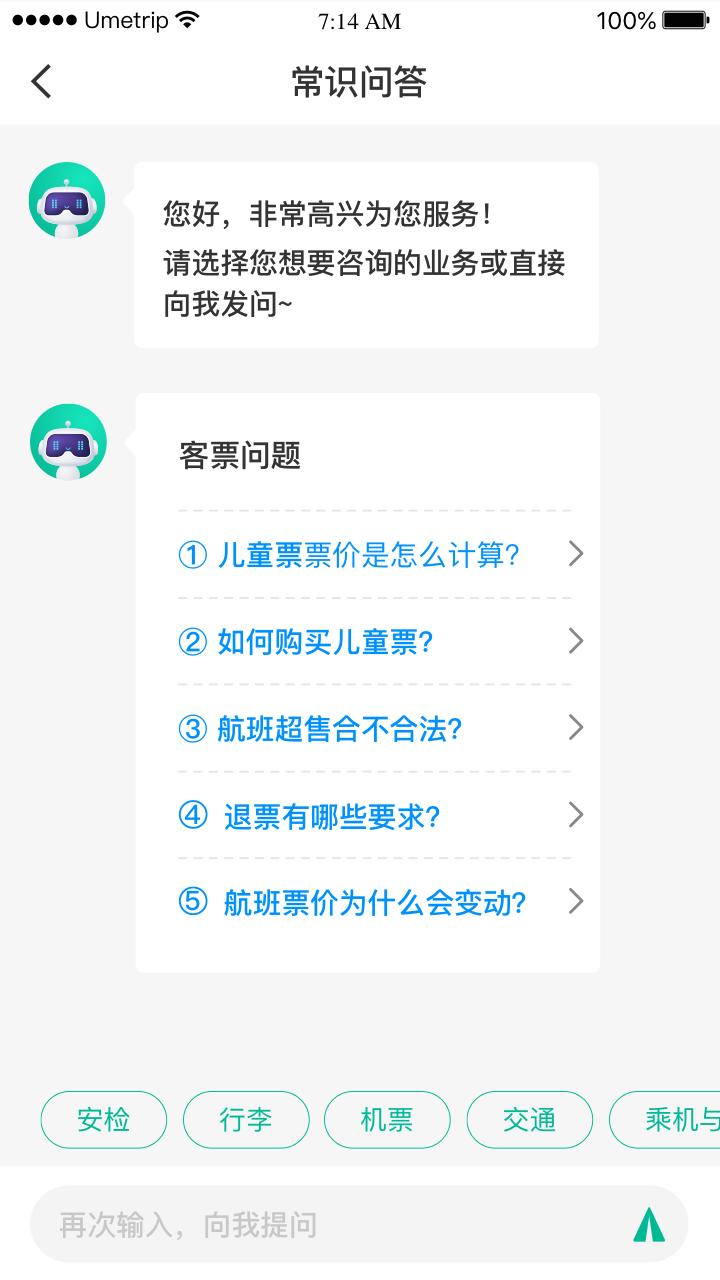The image size is (720, 1280).
Task: Expand question 儿童票票价是怎么计算 via its chevron
Action: [x=576, y=553]
